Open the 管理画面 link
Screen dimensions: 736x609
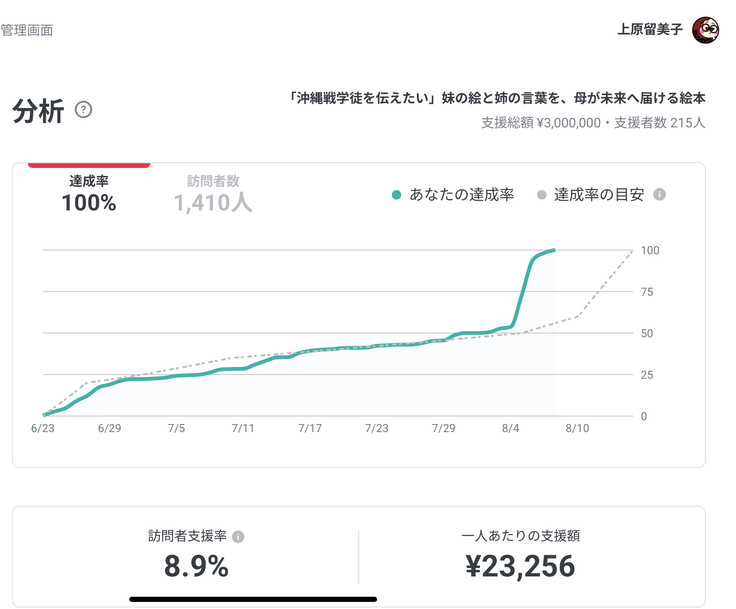(x=27, y=30)
